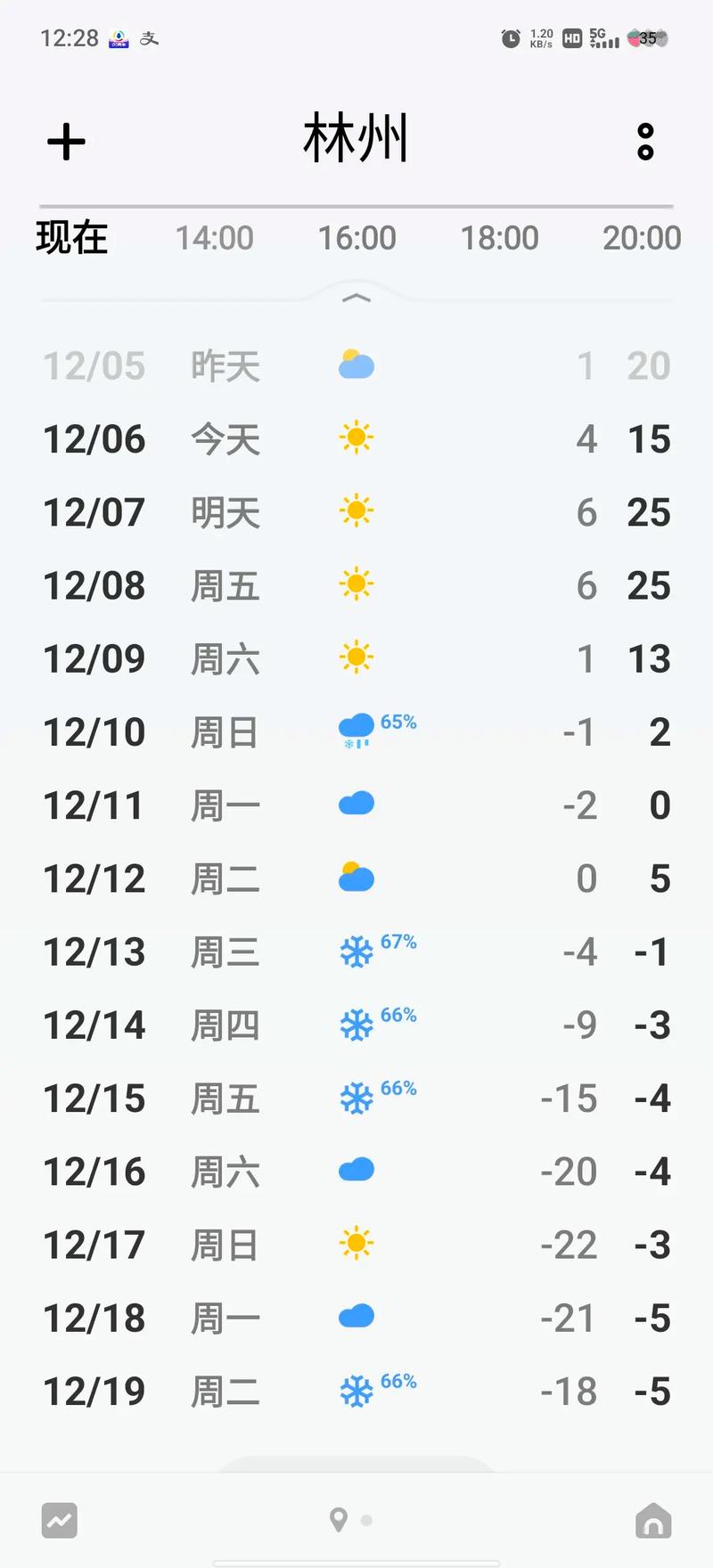Select the 18:00 hourly forecast
Screen dimensions: 713x1568
(x=500, y=237)
